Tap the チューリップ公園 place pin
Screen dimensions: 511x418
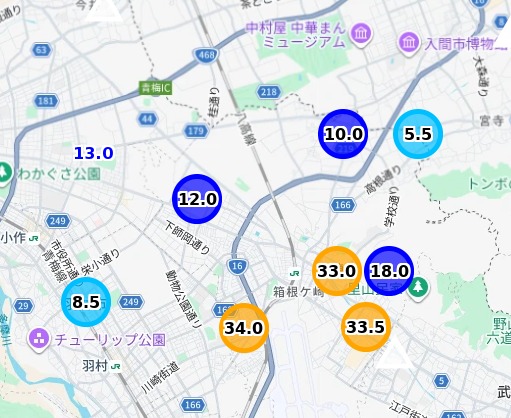point(39,340)
